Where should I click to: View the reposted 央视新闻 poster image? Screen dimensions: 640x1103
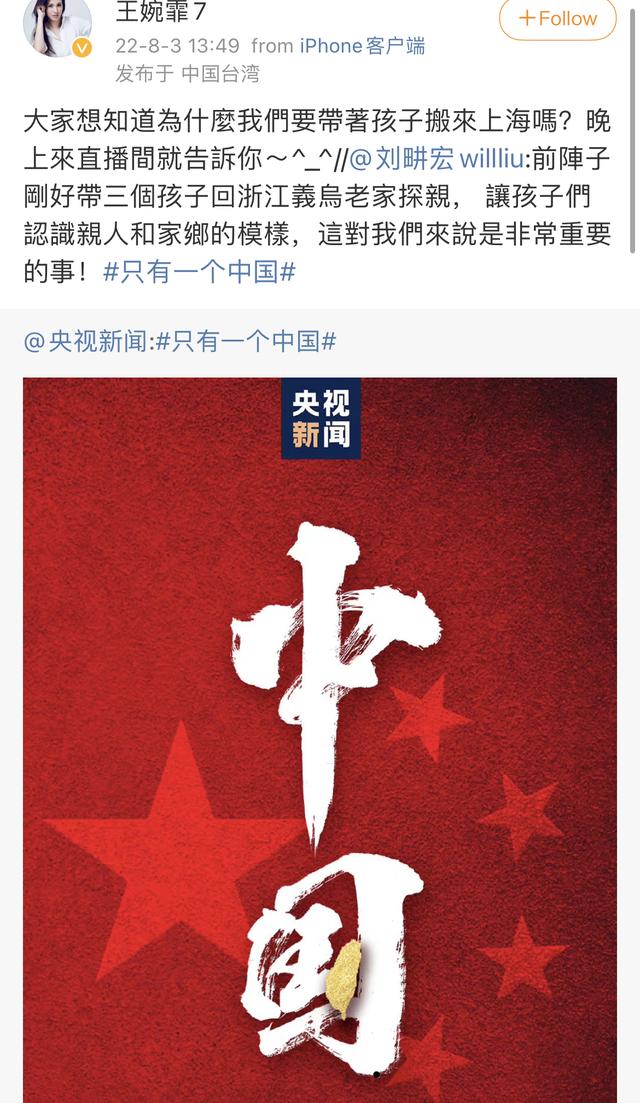(x=320, y=740)
